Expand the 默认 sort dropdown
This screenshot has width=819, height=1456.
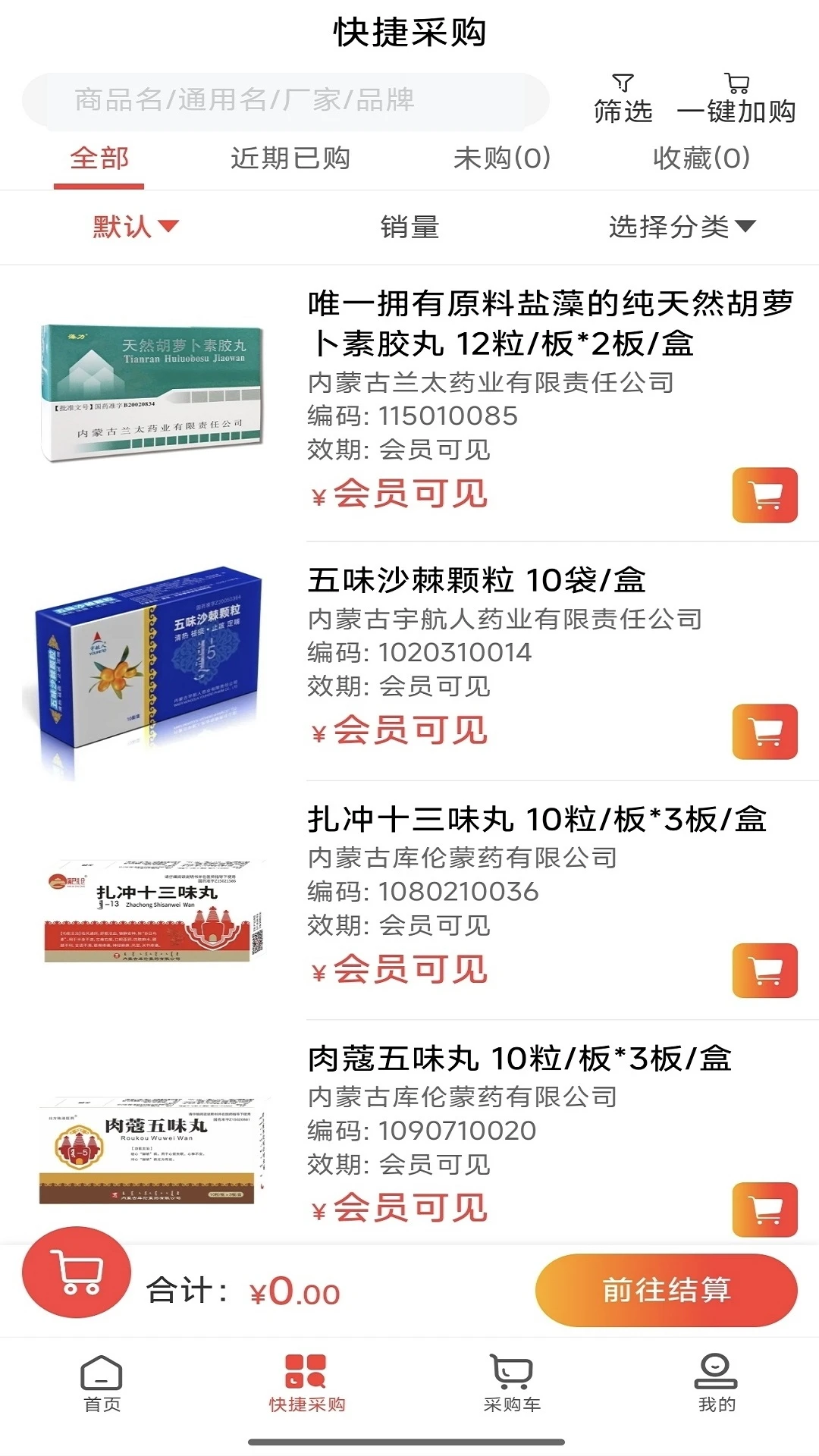coord(135,226)
